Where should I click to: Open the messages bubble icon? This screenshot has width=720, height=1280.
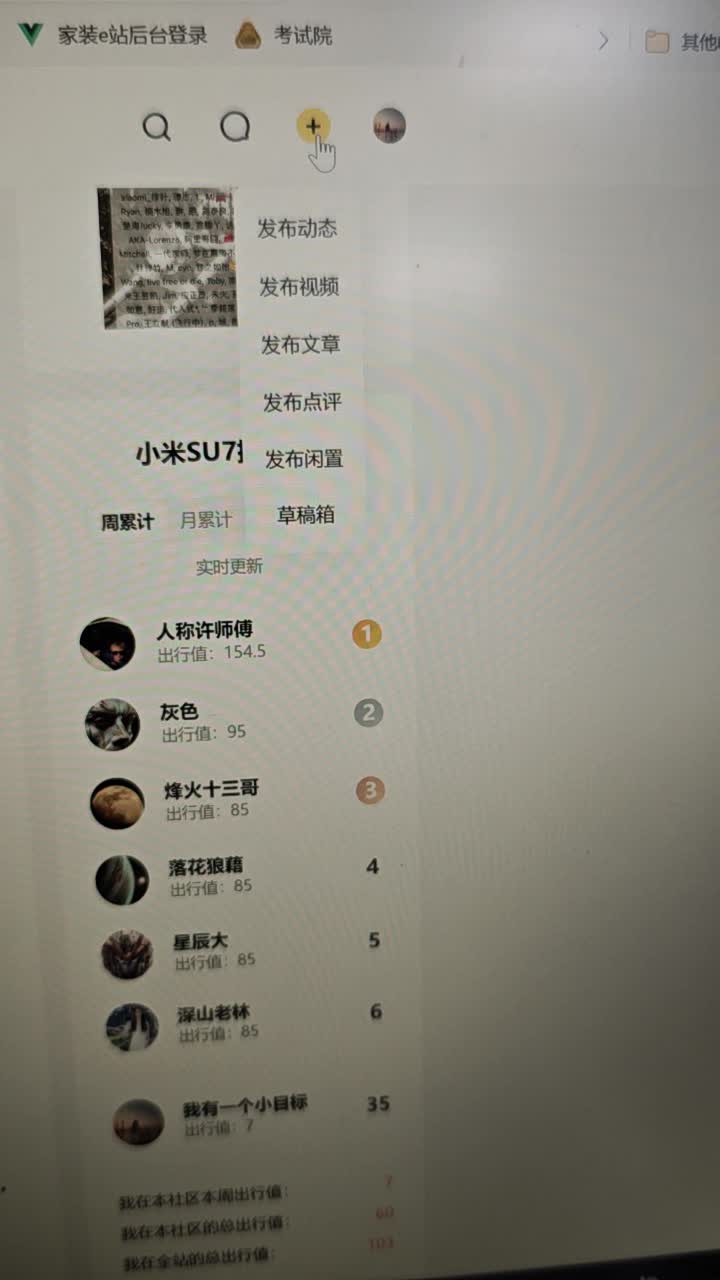pyautogui.click(x=235, y=127)
